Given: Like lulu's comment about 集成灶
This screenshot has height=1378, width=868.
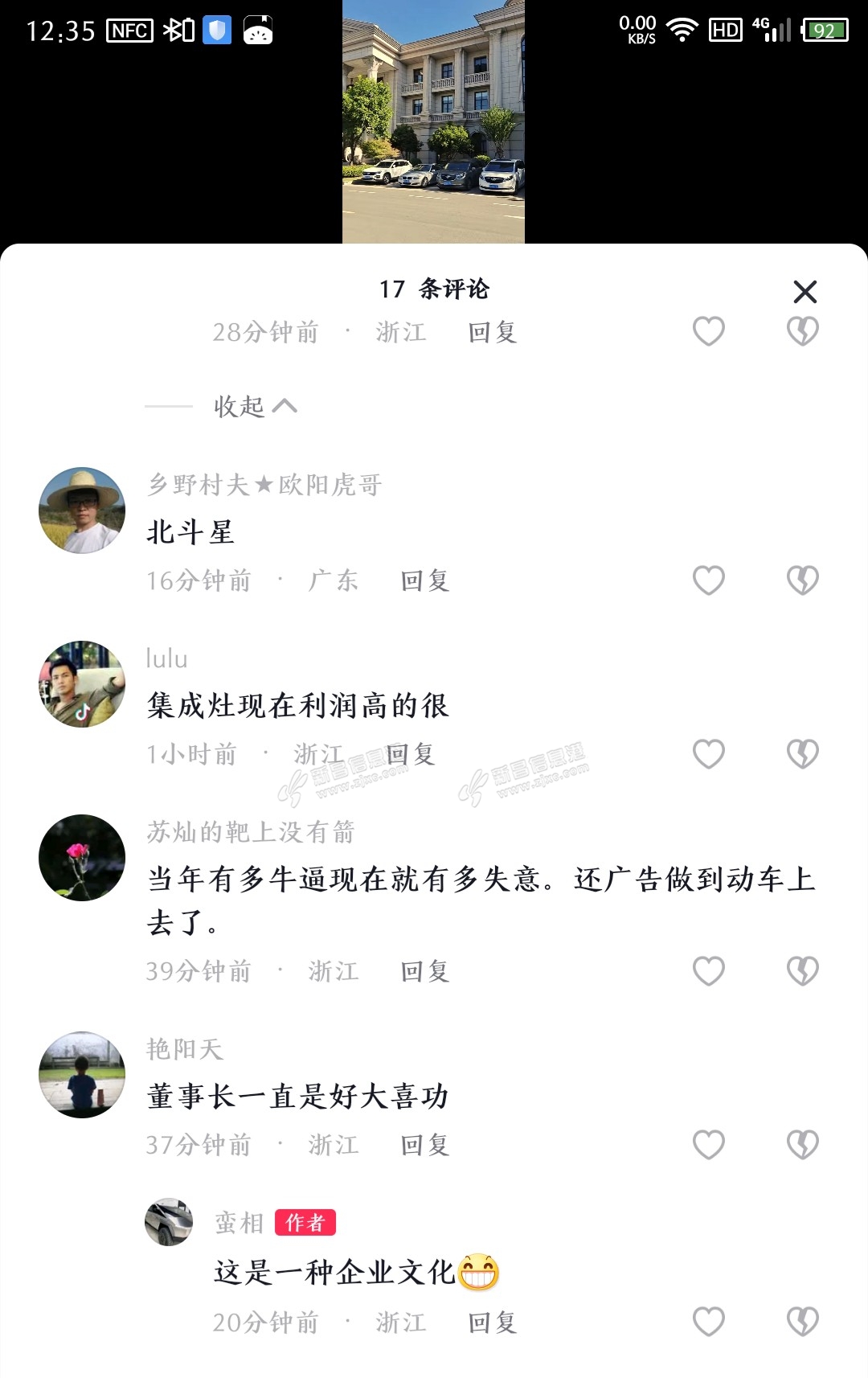Looking at the screenshot, I should pyautogui.click(x=709, y=754).
